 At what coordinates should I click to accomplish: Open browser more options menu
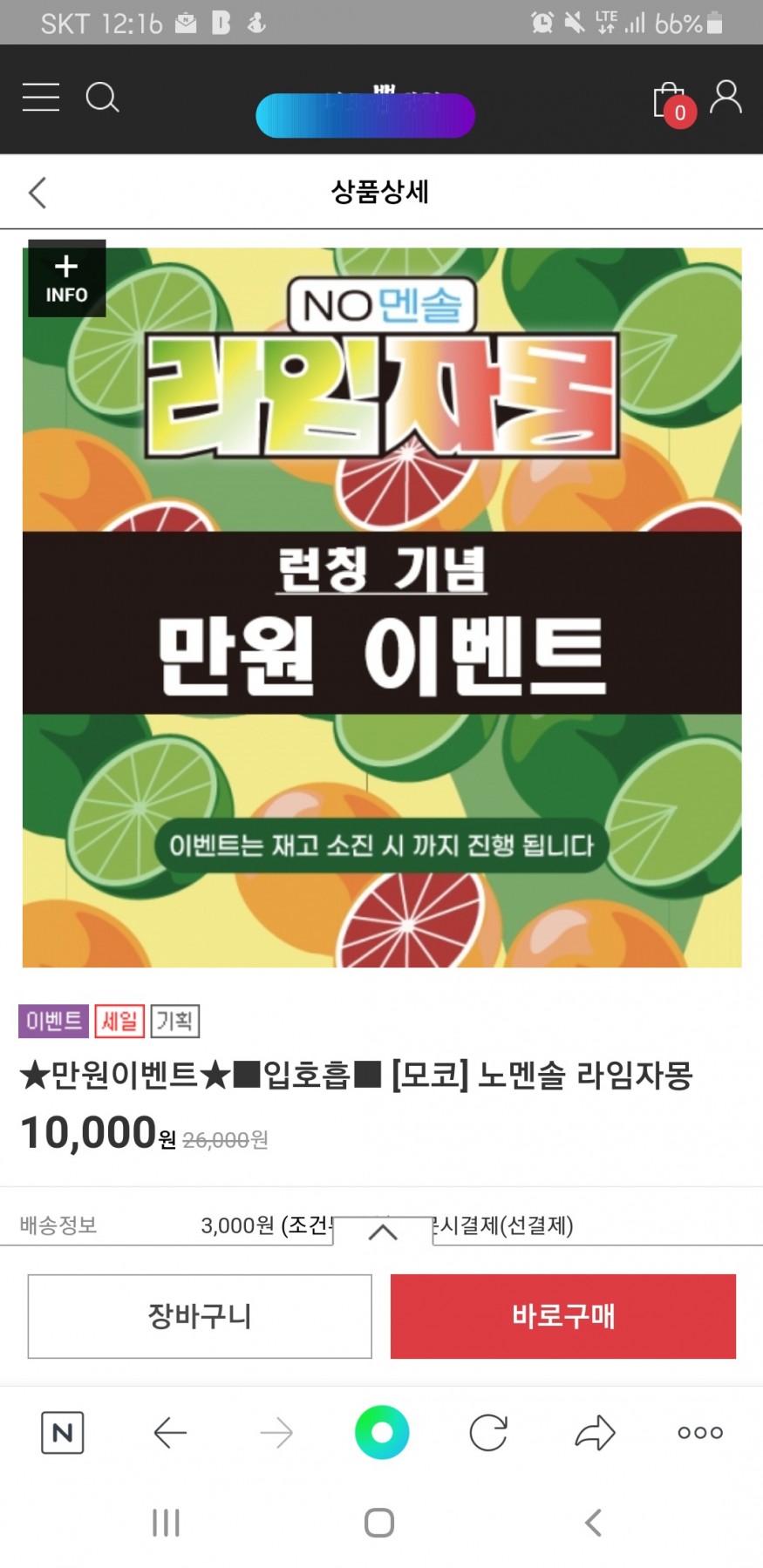pyautogui.click(x=700, y=1432)
